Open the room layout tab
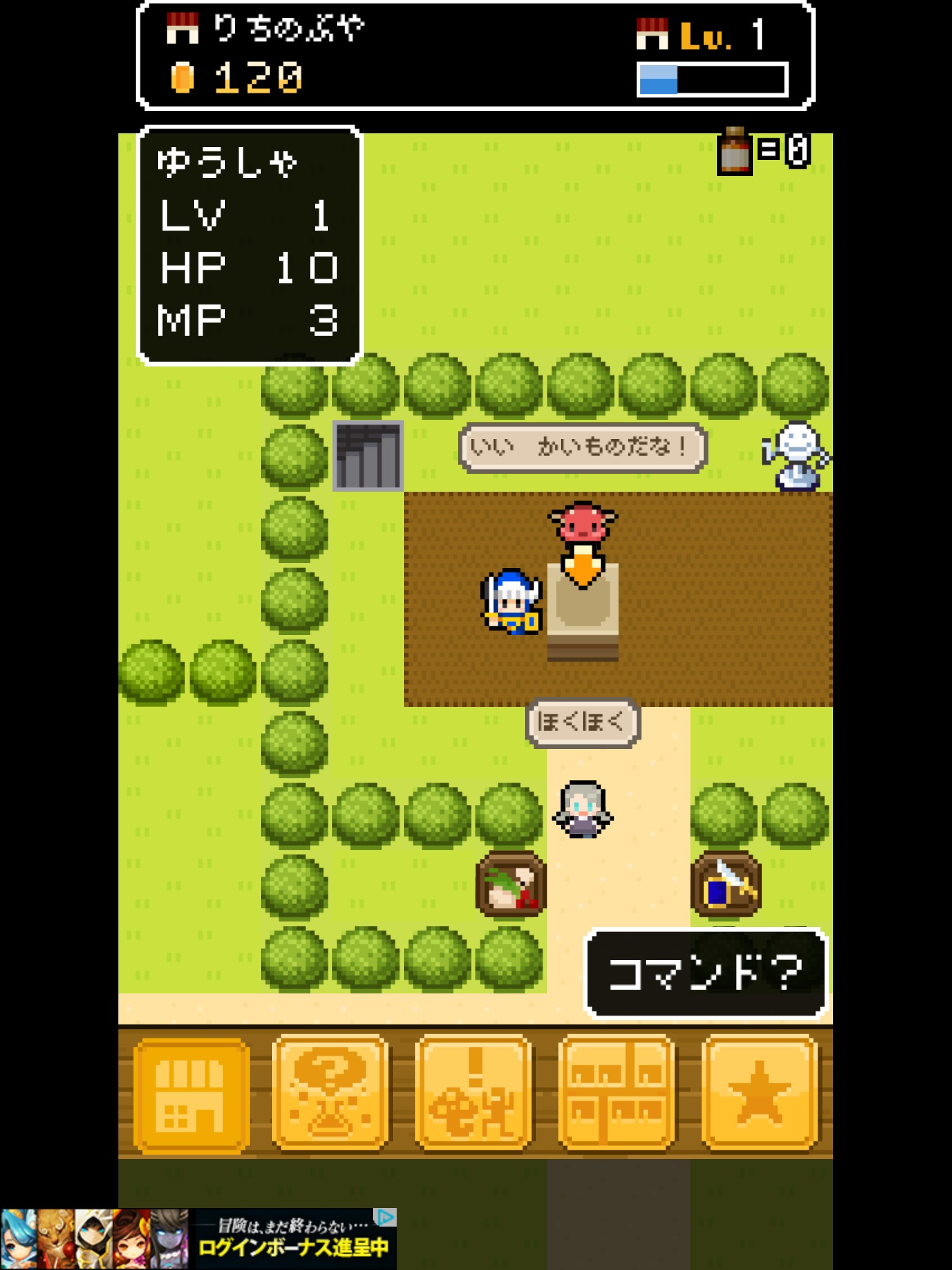 [x=617, y=1095]
